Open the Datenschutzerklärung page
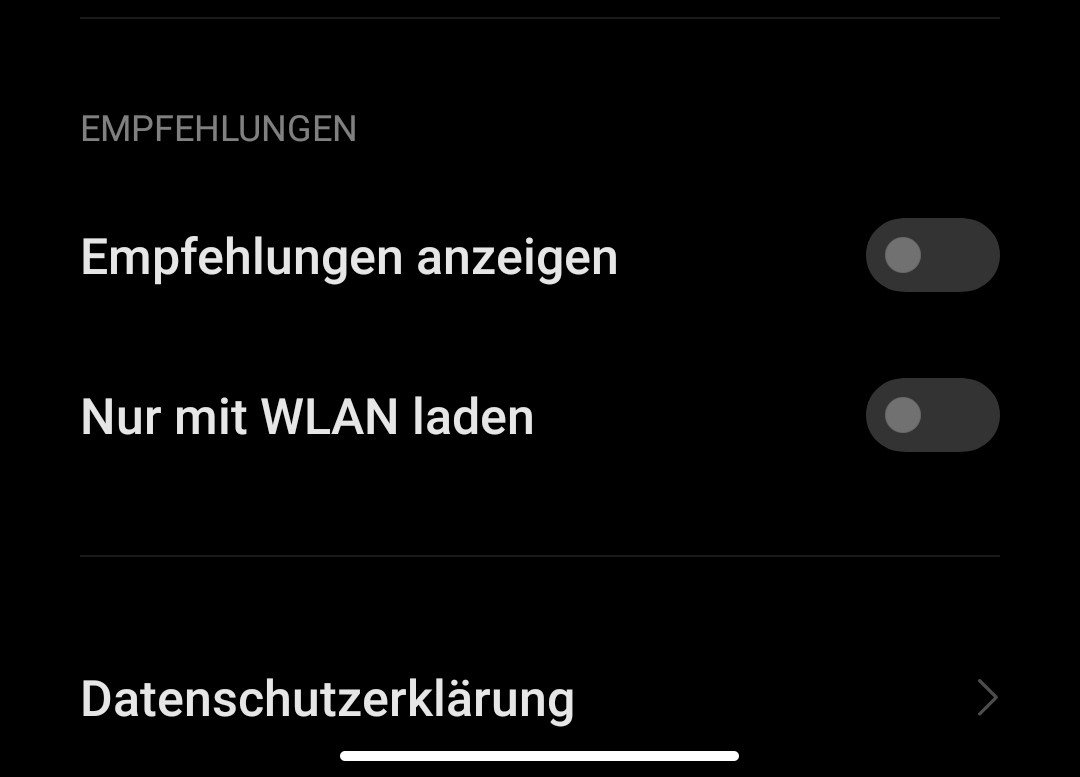Image resolution: width=1080 pixels, height=777 pixels. pyautogui.click(x=538, y=698)
